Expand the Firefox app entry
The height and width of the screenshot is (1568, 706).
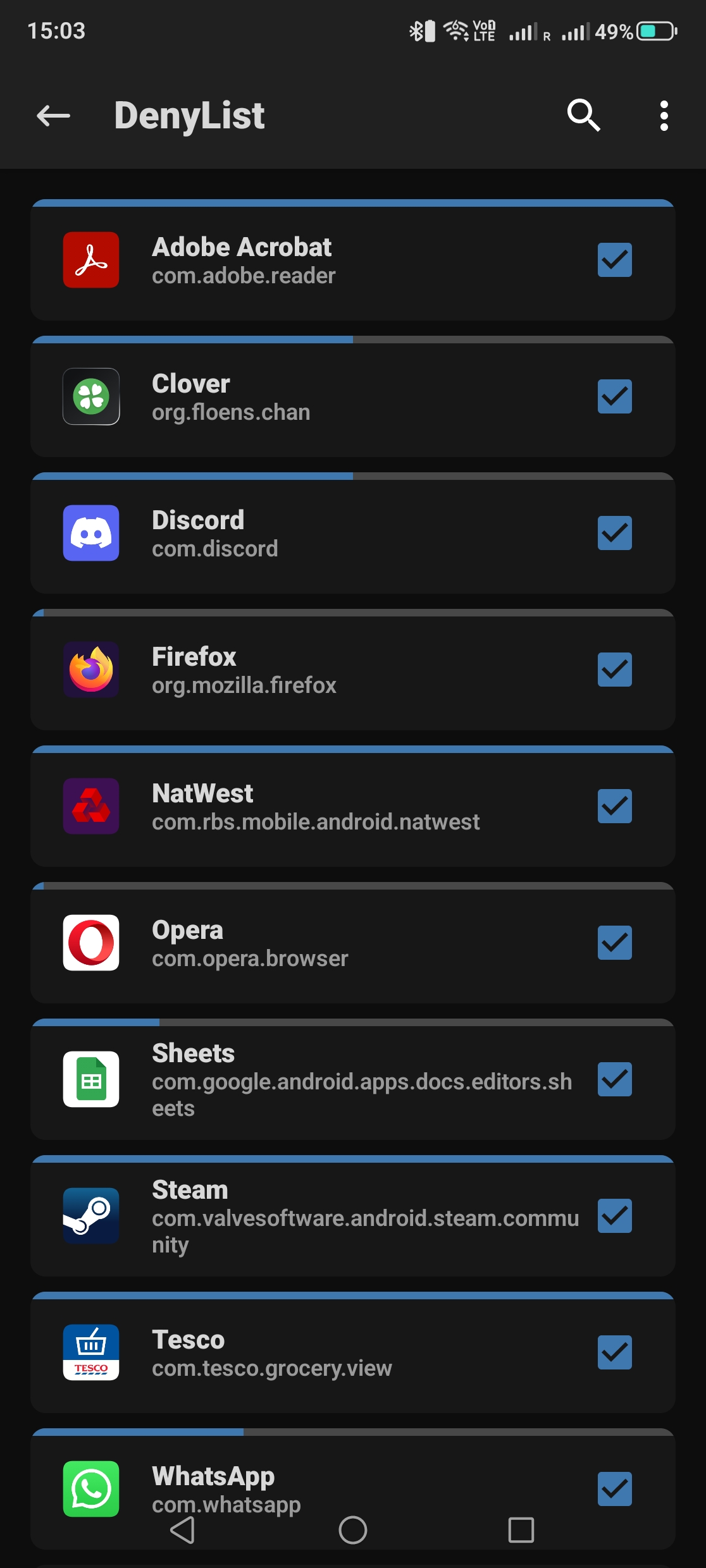316,670
